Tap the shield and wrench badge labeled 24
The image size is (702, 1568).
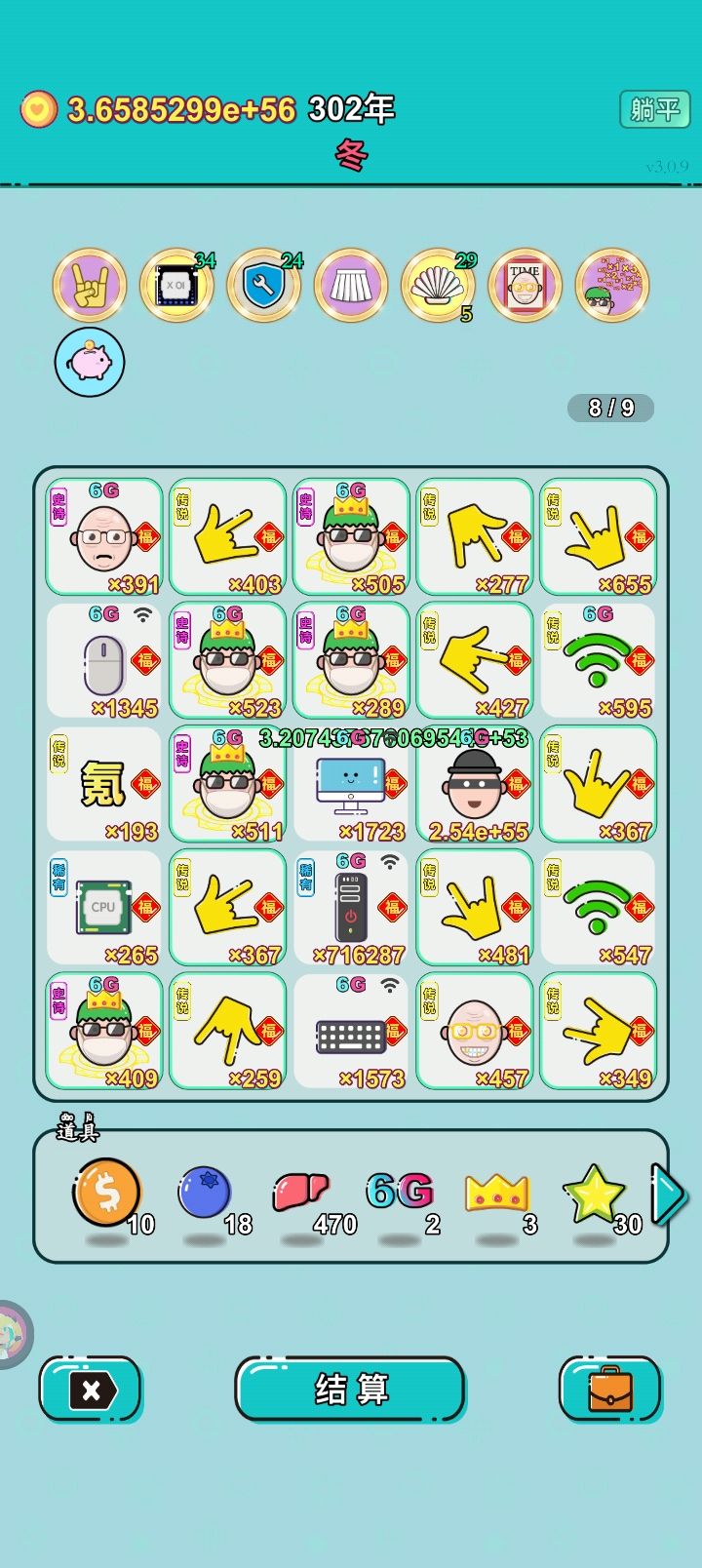pyautogui.click(x=261, y=286)
